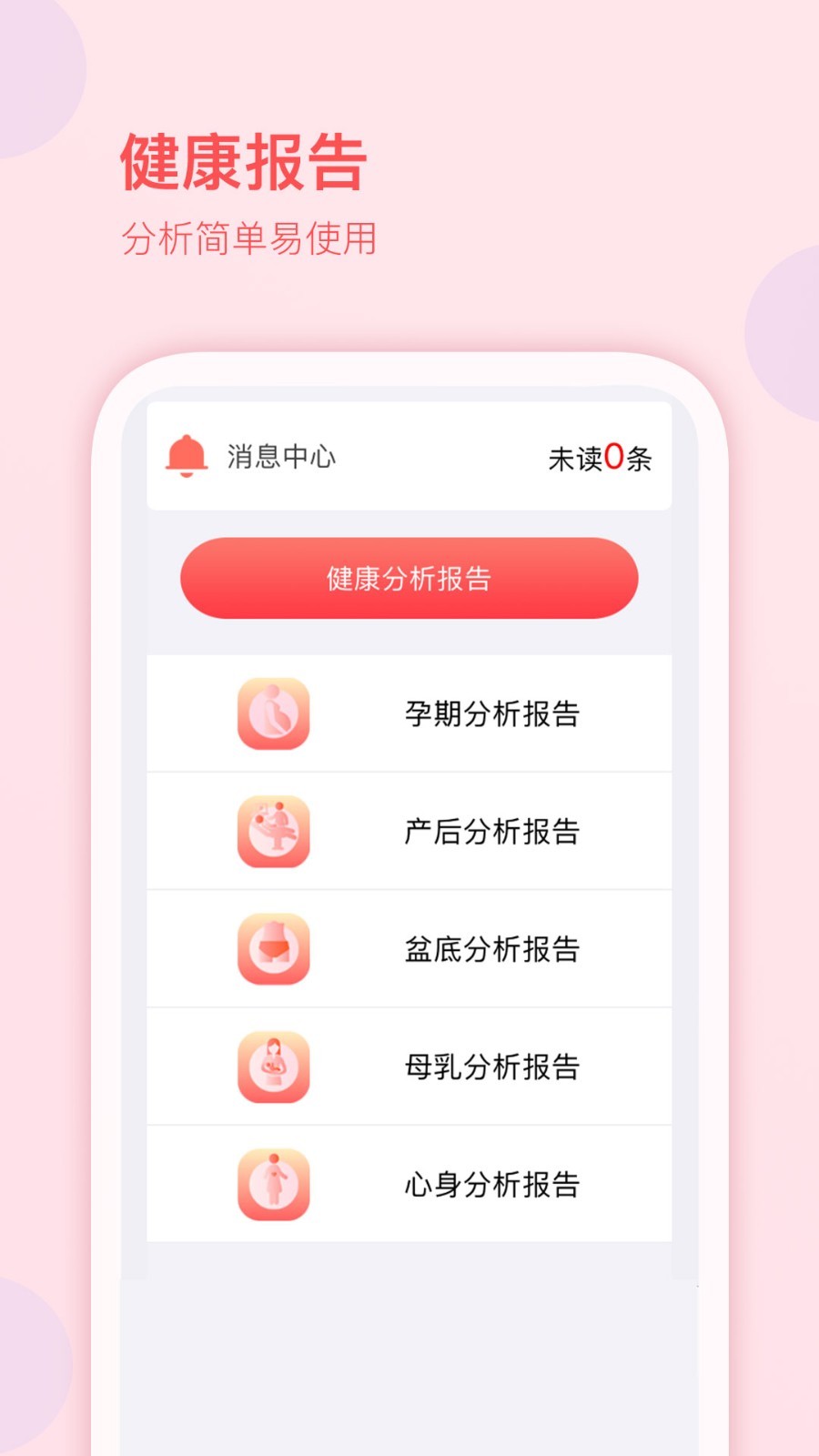Select the 孕期分析报告 pregnancy report icon
The image size is (819, 1456).
click(273, 713)
